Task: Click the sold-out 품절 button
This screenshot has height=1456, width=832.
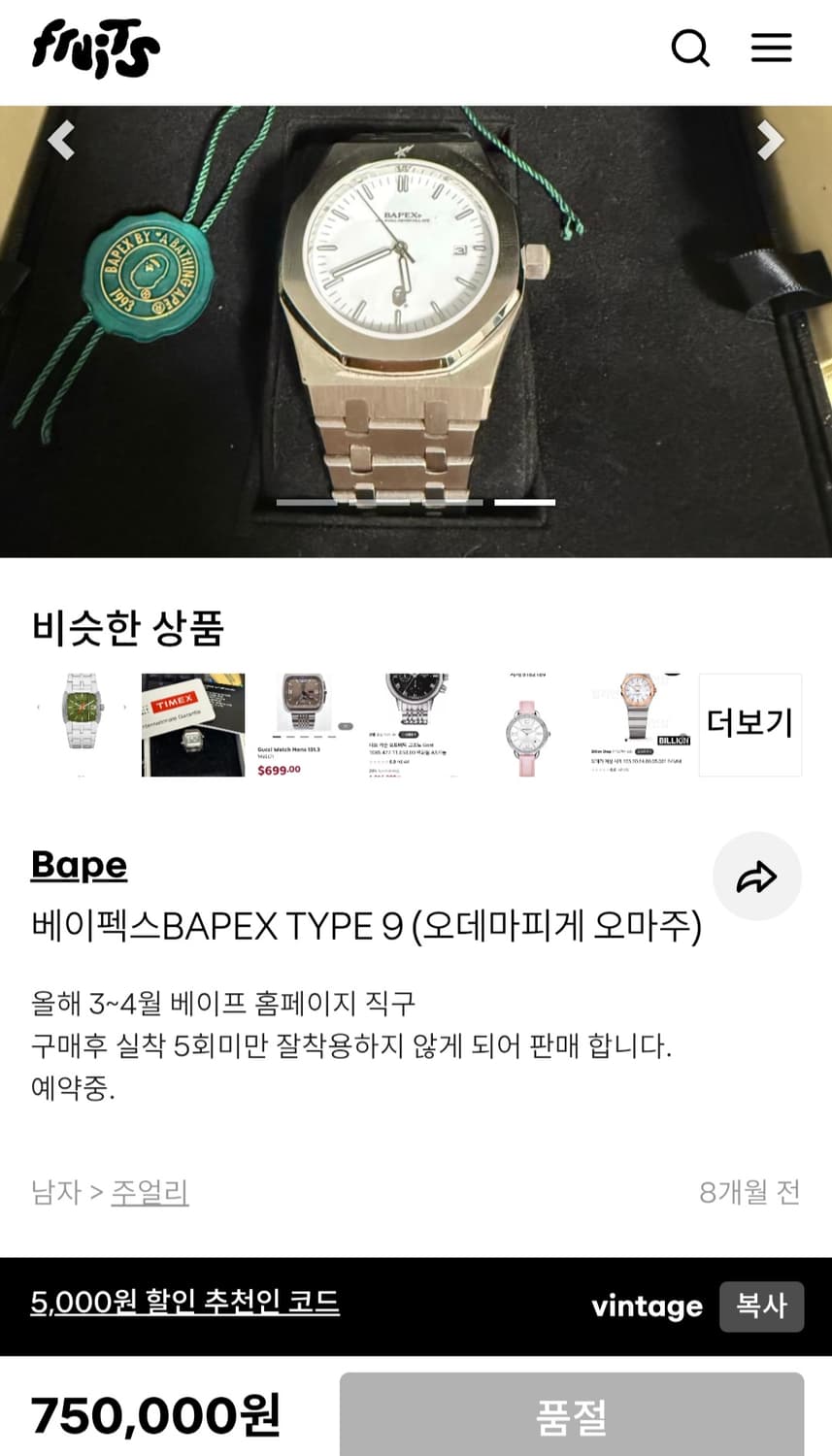Action: coord(573,1417)
